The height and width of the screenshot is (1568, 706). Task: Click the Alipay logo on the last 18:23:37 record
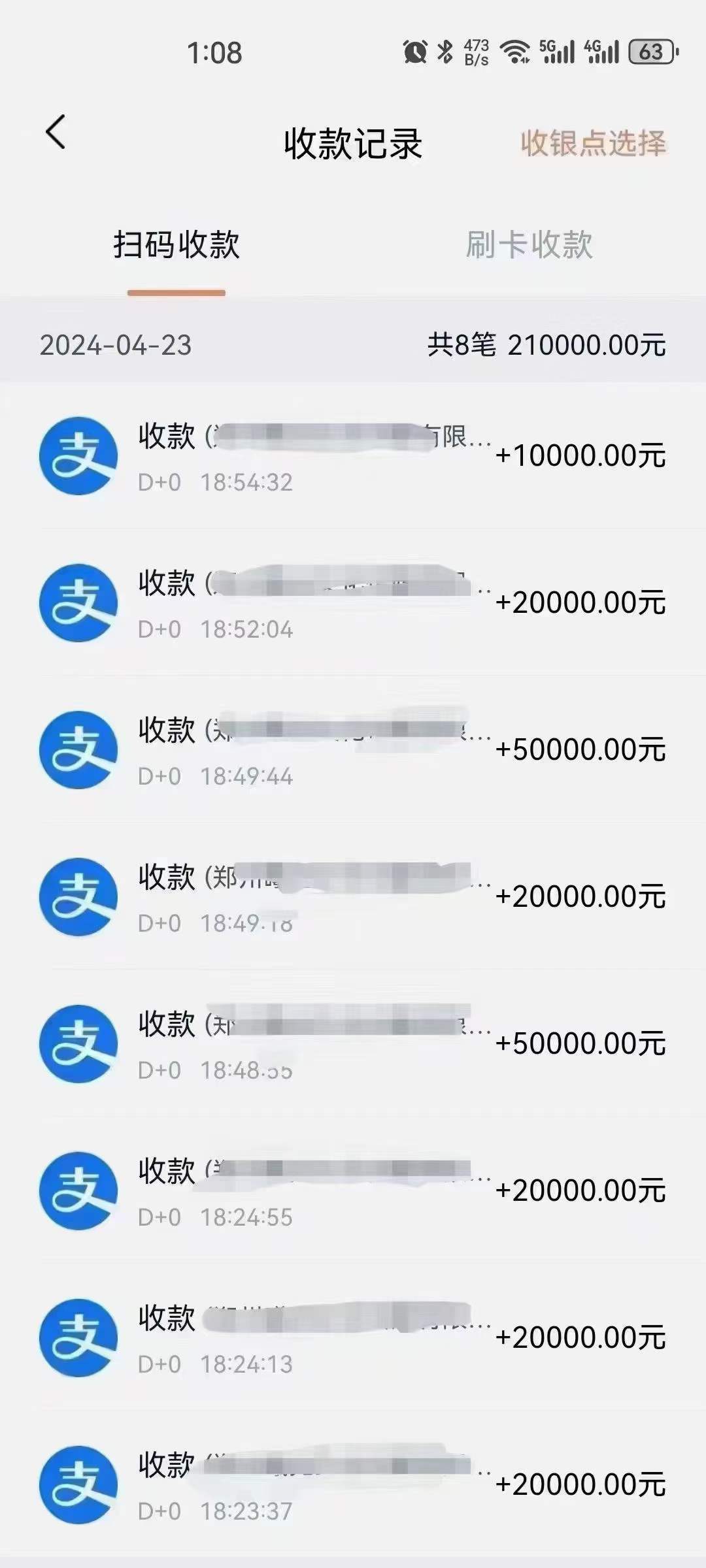click(x=77, y=1483)
